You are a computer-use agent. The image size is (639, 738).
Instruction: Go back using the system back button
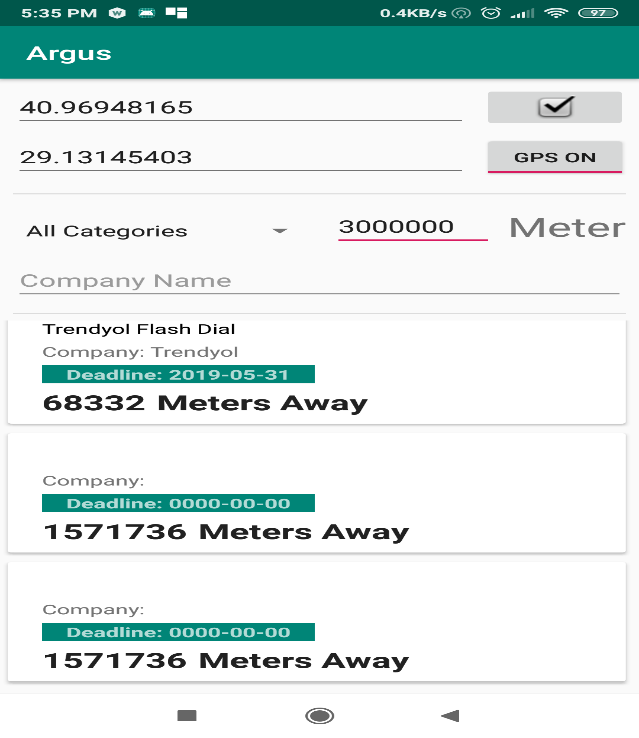coord(450,716)
